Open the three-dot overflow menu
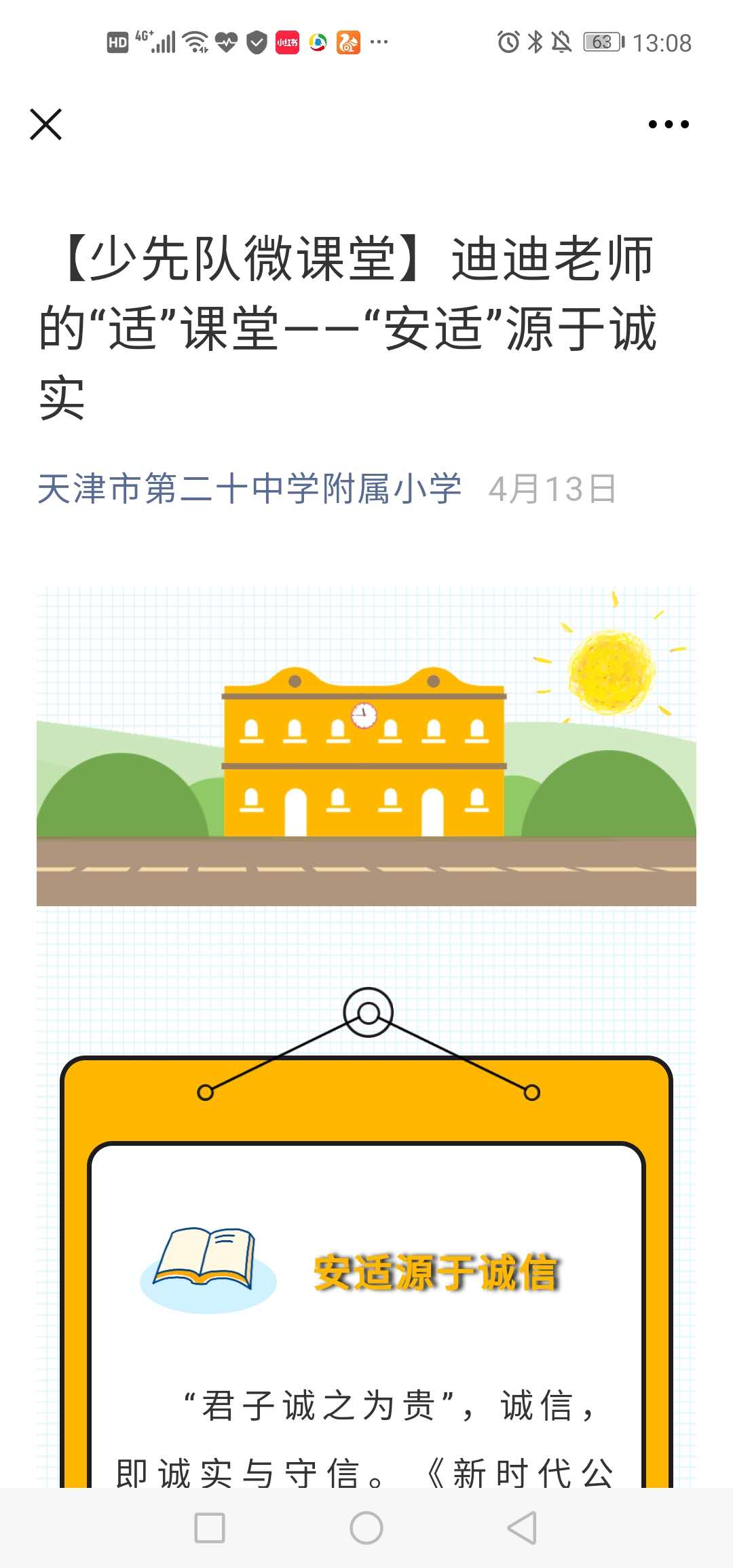Image resolution: width=733 pixels, height=1568 pixels. click(668, 124)
